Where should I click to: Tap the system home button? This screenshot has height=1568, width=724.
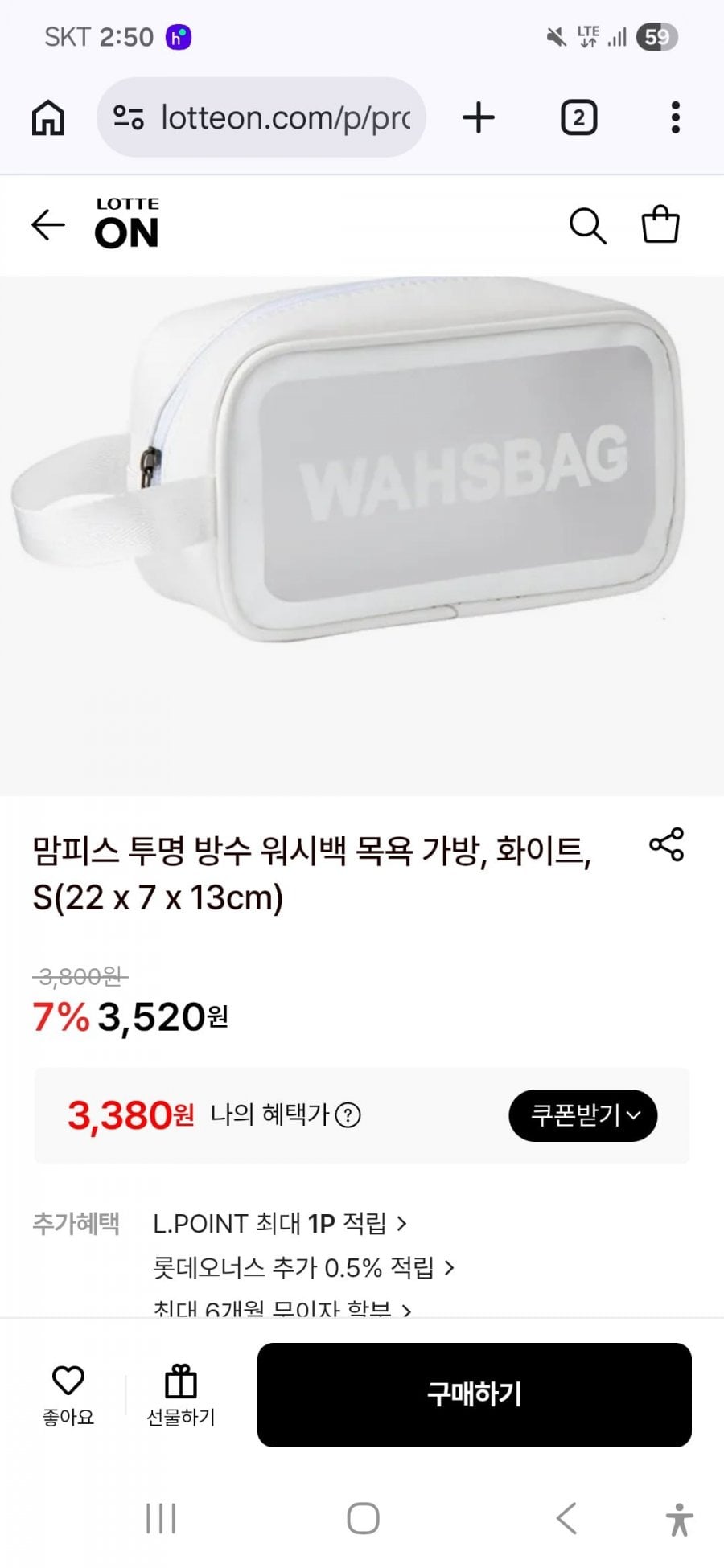pyautogui.click(x=363, y=1518)
